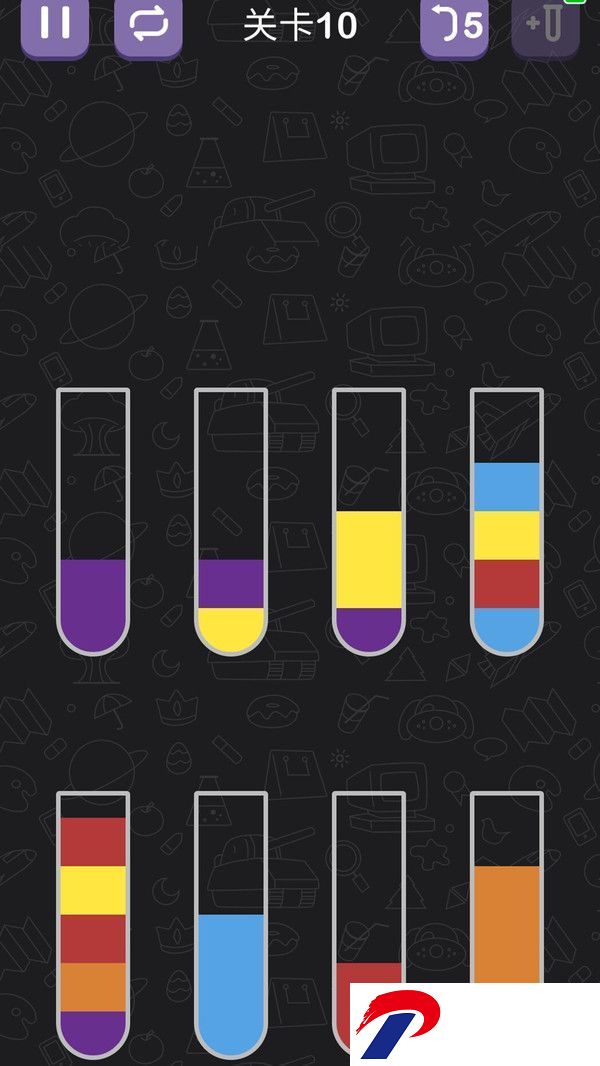Select the tube with only red liquid
This screenshot has height=1066, width=600.
pyautogui.click(x=369, y=887)
